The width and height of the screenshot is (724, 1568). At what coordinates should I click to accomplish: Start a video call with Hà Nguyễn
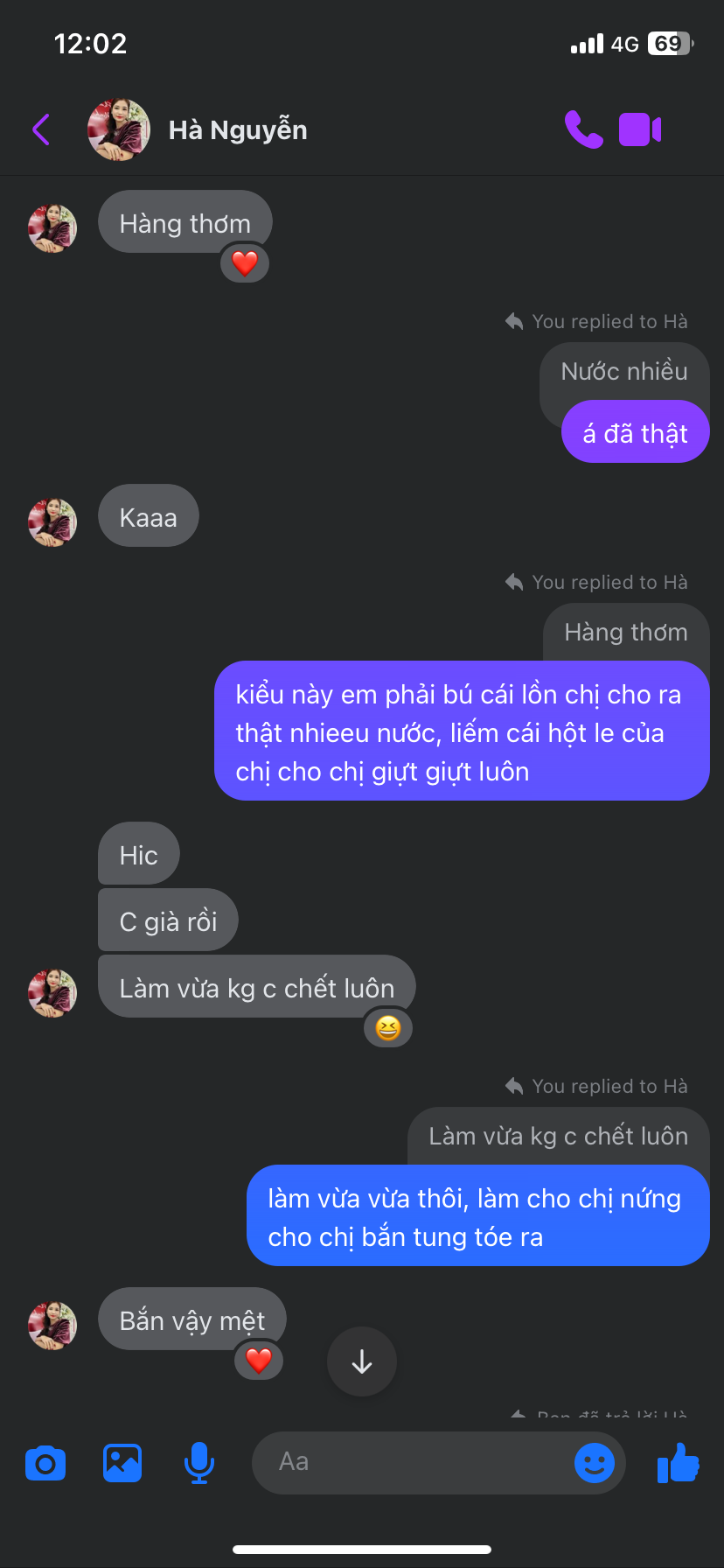pos(640,129)
